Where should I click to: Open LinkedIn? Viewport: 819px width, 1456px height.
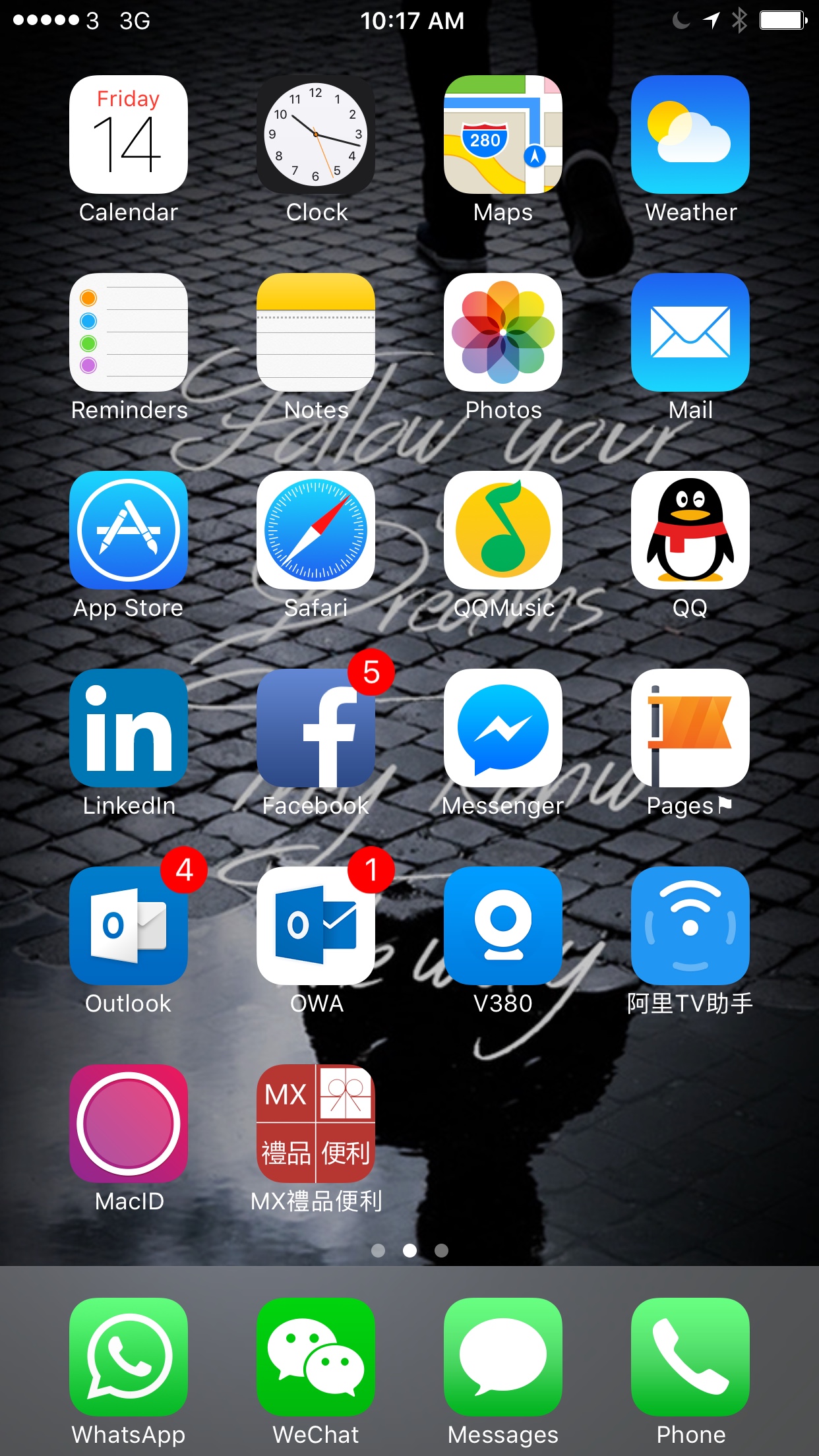pos(129,728)
